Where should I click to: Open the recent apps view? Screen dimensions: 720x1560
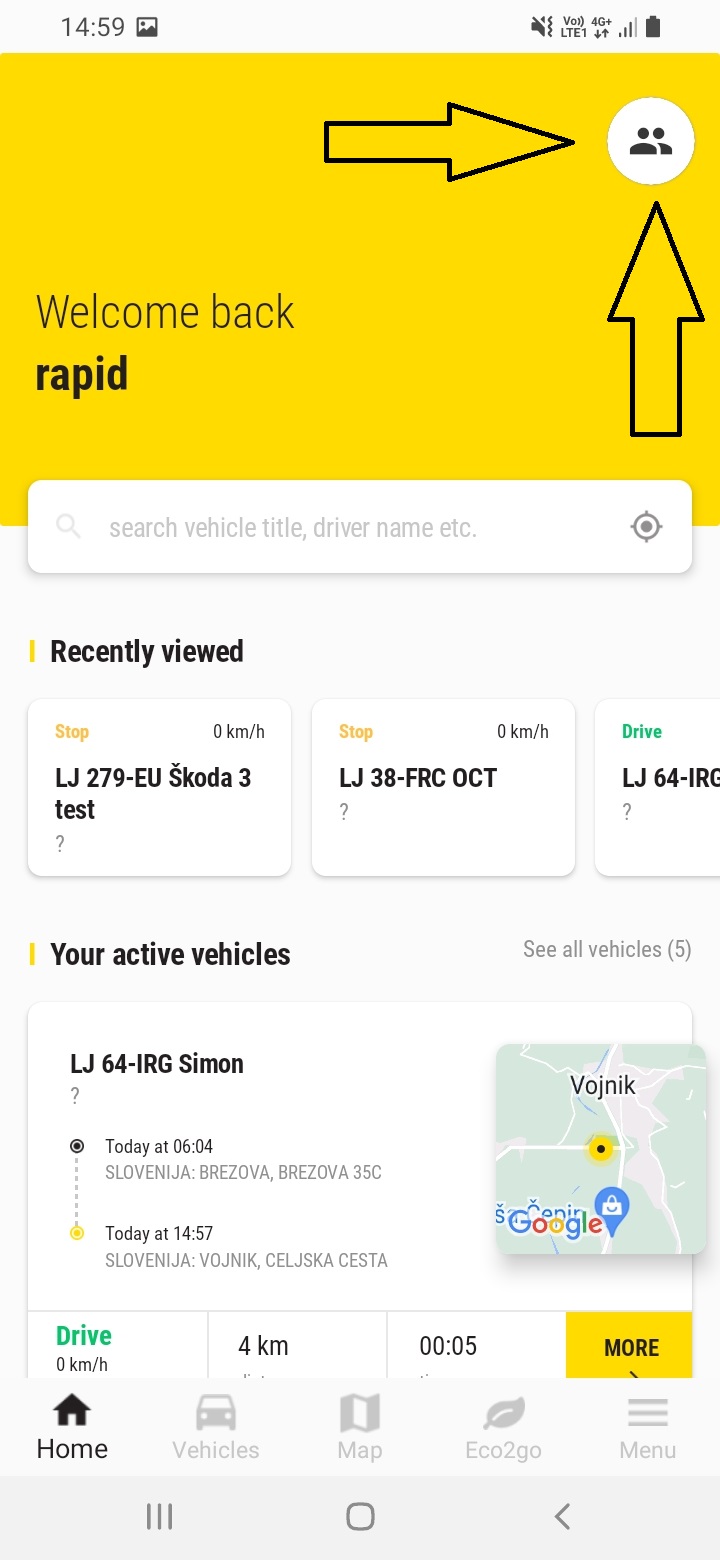tap(159, 1516)
